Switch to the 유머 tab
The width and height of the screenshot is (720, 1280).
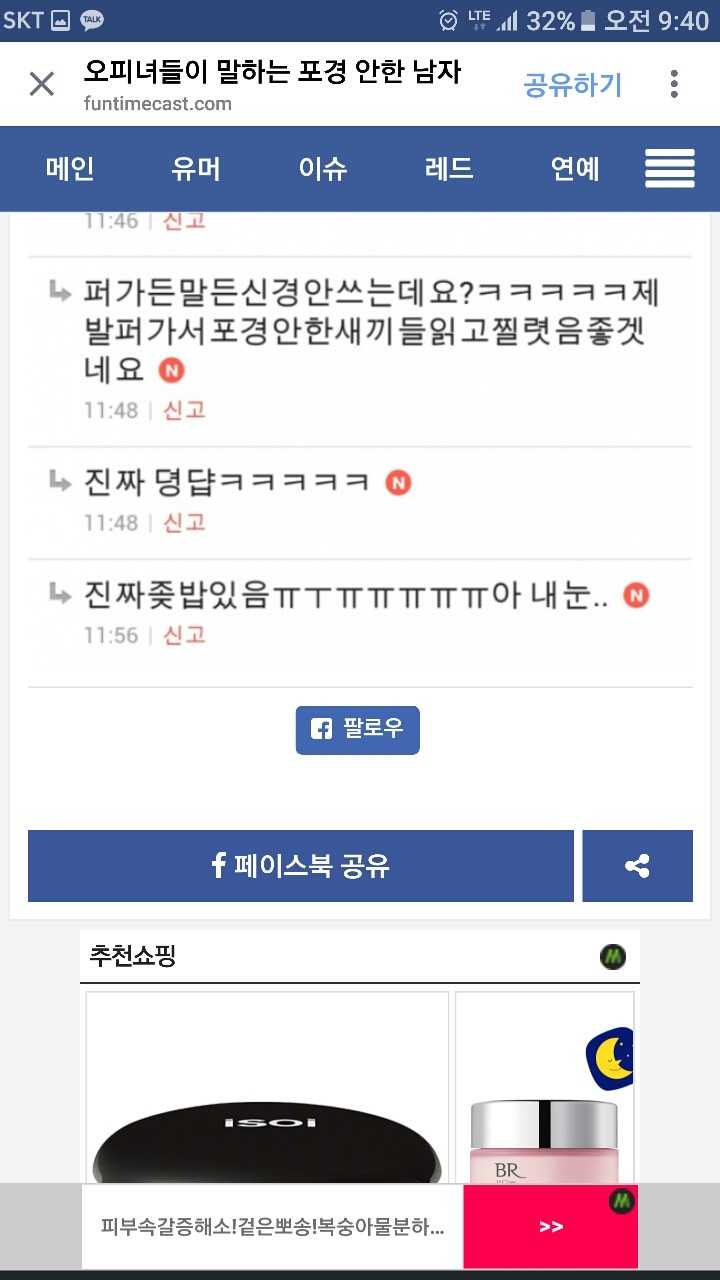tap(196, 169)
